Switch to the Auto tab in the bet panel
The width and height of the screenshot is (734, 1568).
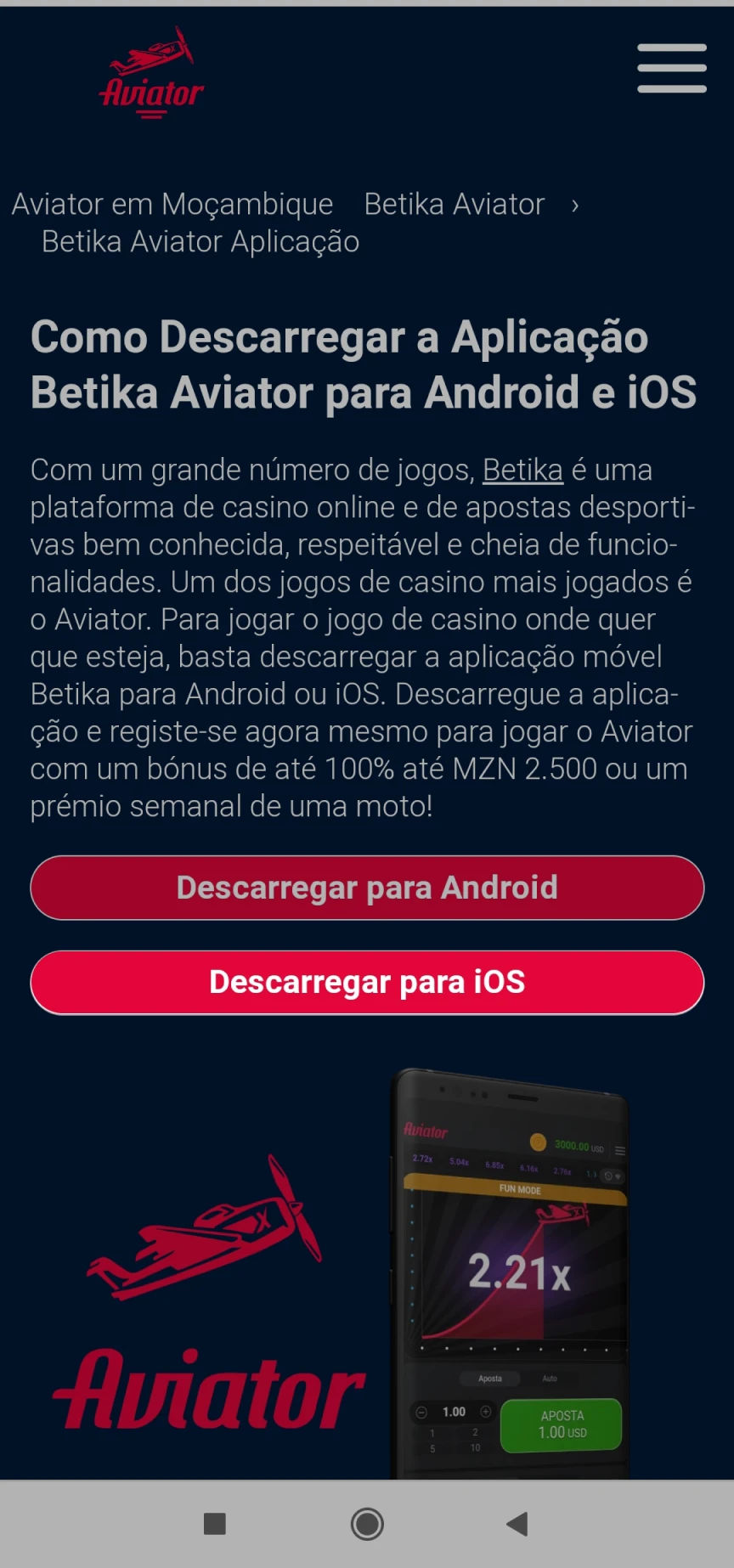550,1379
